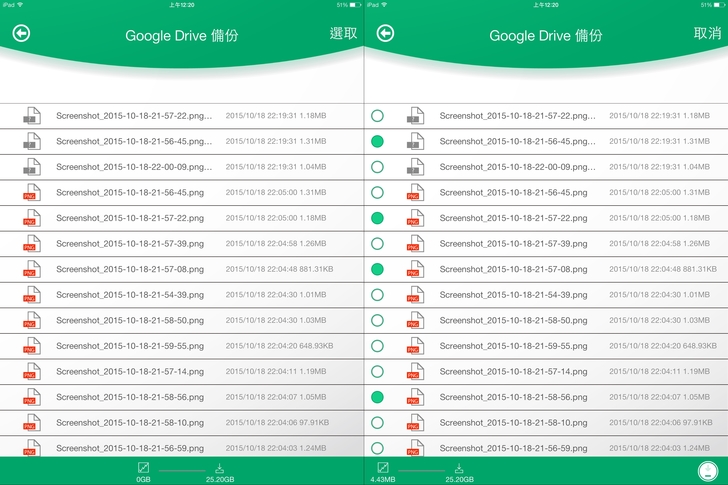Deselect the checked Screenshot_2015-10-18-21-58-56.png
The height and width of the screenshot is (485, 728).
(x=377, y=397)
